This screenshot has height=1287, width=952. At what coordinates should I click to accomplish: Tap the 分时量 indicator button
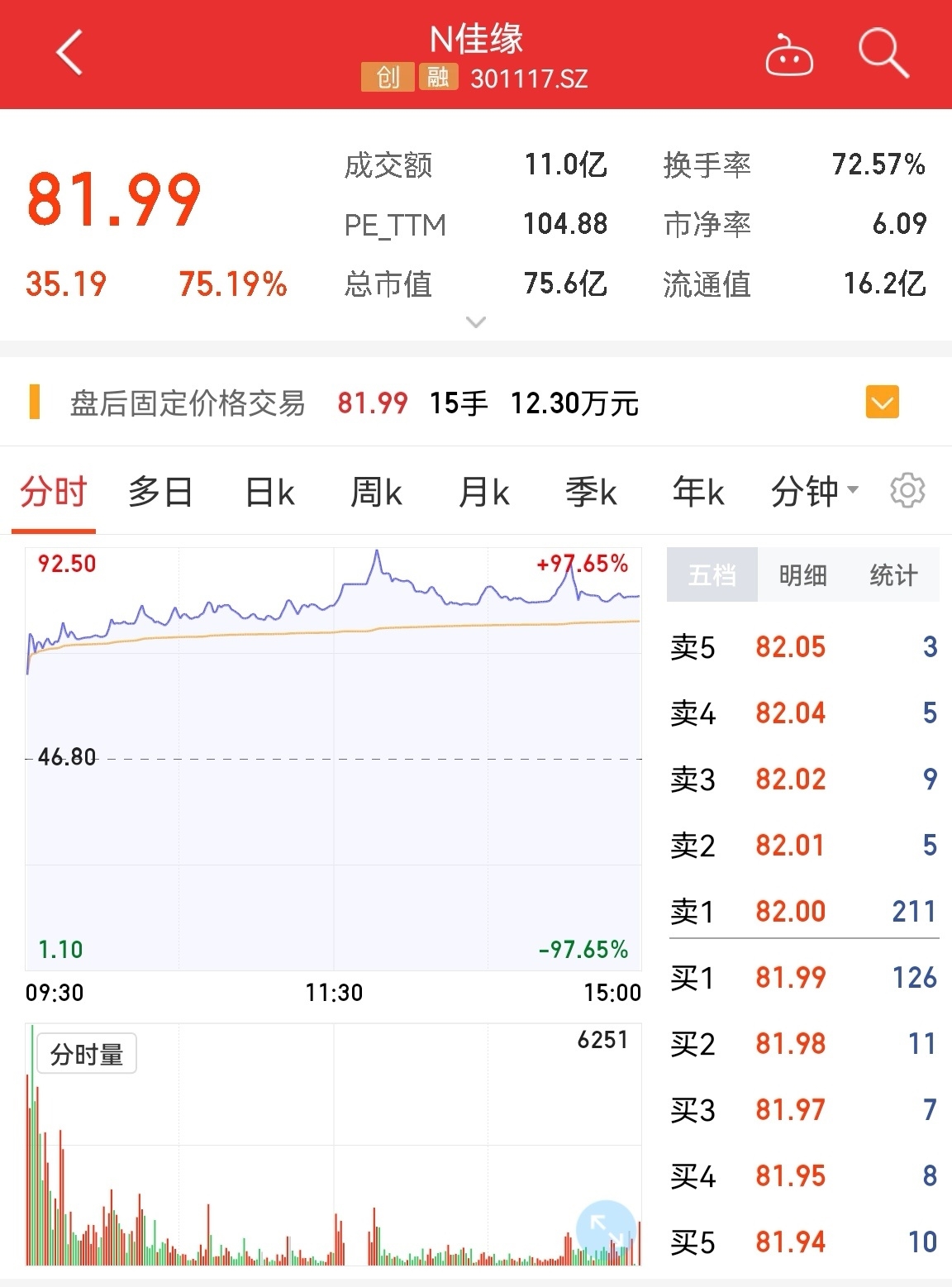tap(87, 1055)
